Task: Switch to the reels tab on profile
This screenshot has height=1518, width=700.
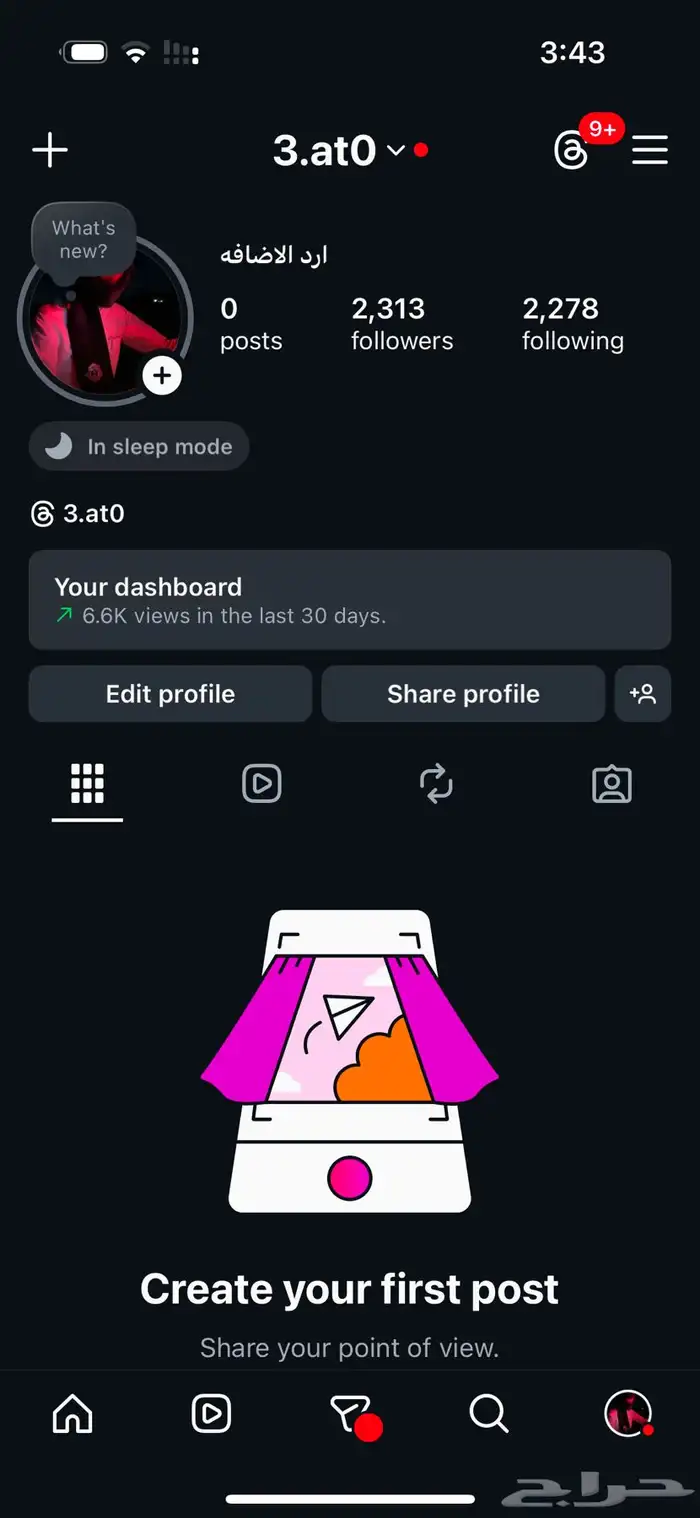Action: 262,784
